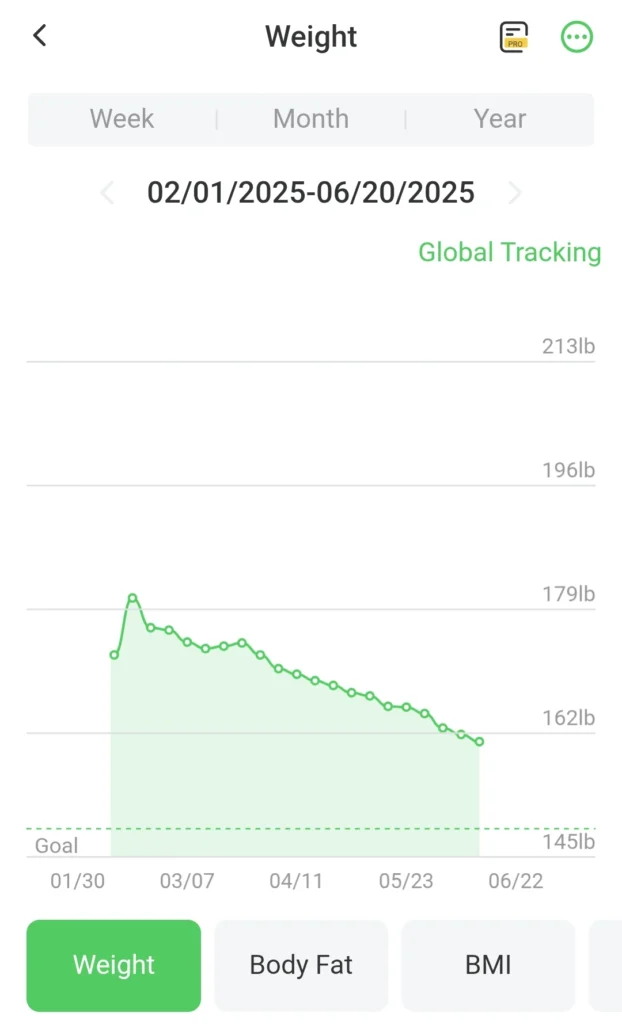
Task: Open Global Tracking
Action: pos(510,252)
